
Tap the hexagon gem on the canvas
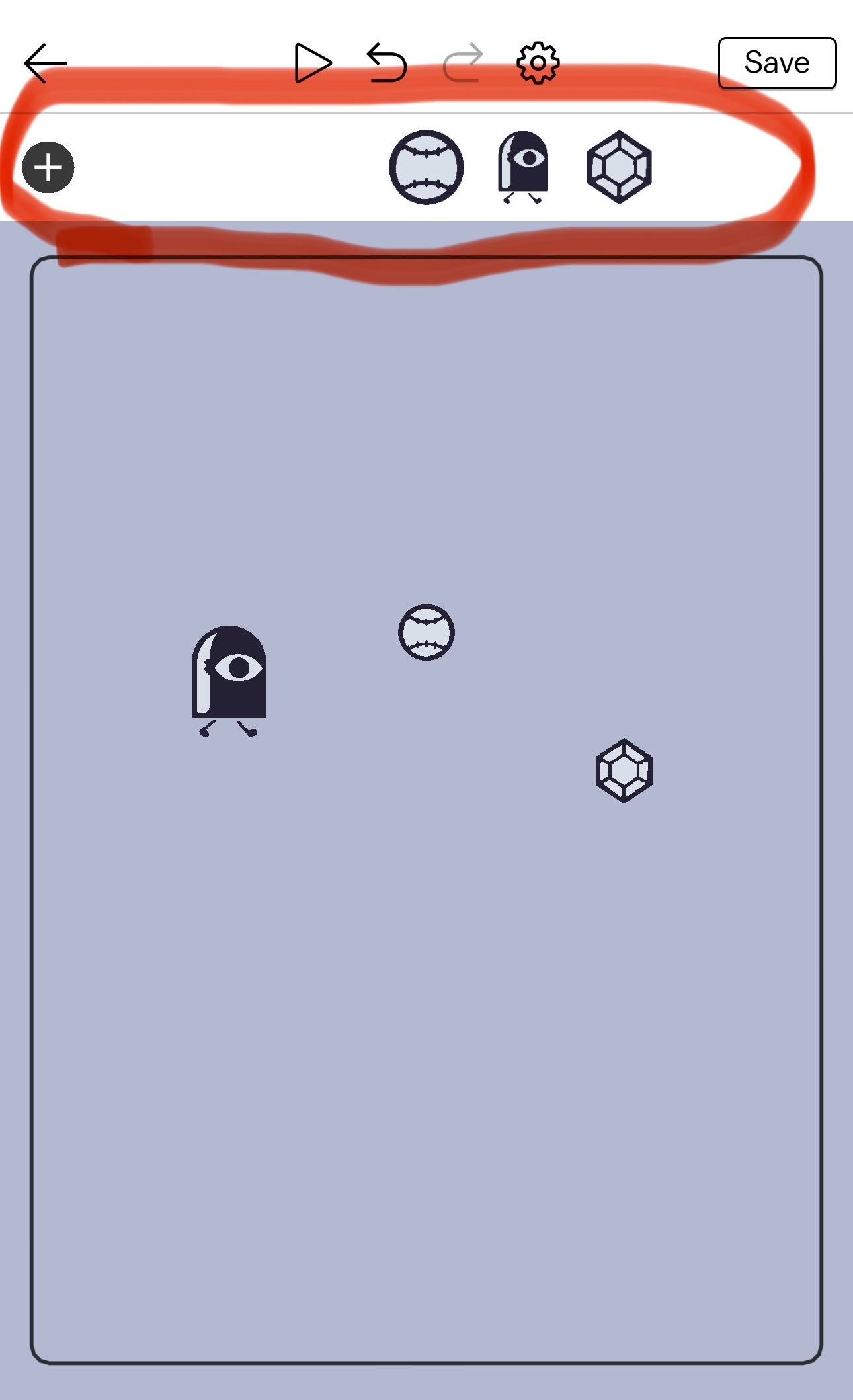pyautogui.click(x=624, y=771)
